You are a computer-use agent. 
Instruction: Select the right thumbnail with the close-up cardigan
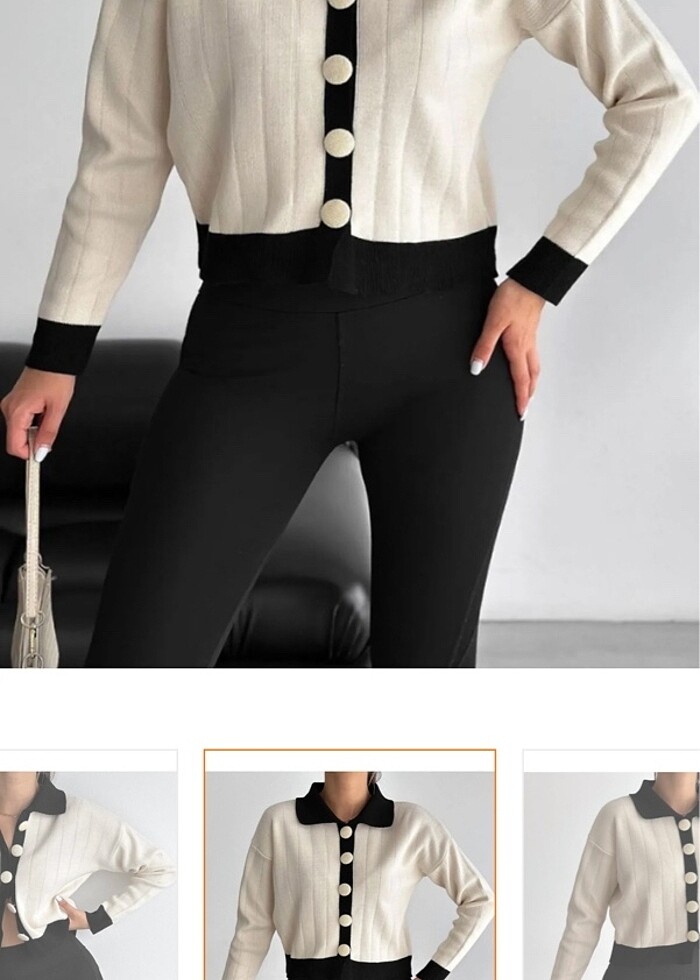click(612, 868)
